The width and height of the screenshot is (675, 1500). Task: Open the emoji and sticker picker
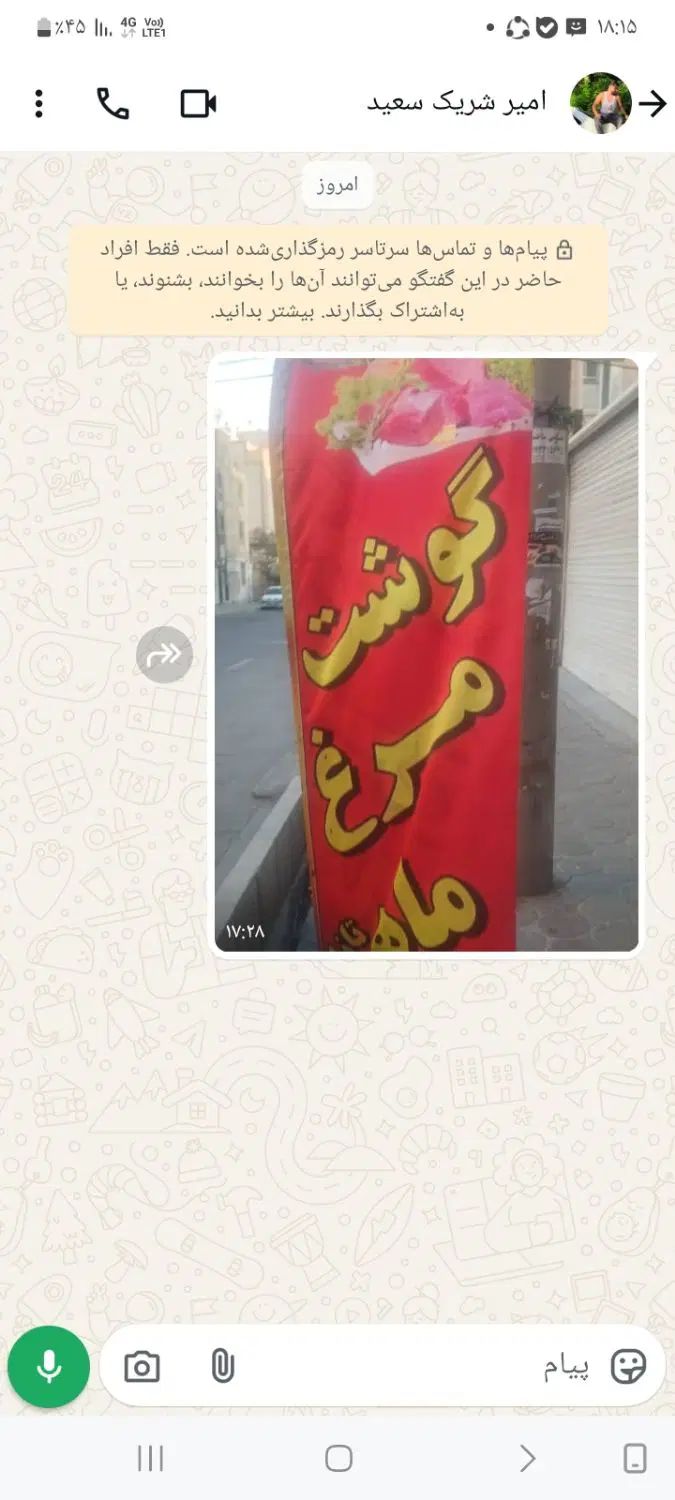coord(628,1366)
